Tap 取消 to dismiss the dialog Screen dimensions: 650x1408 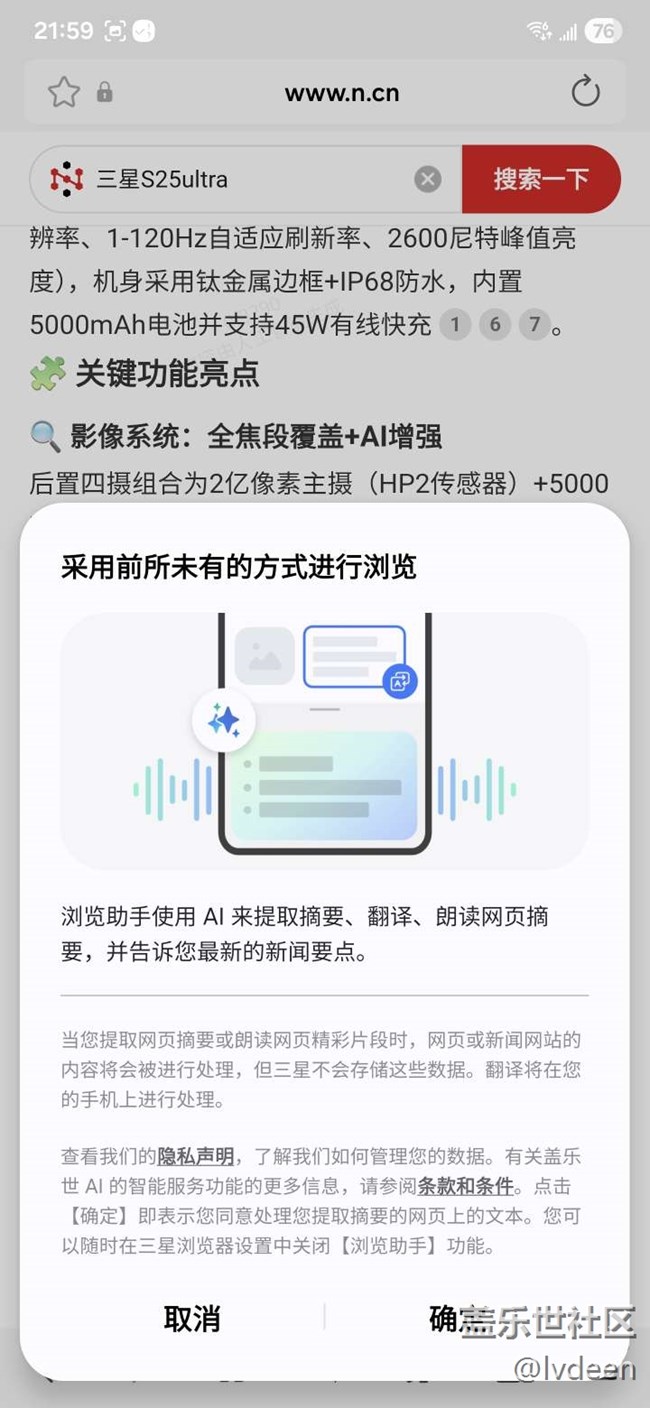click(192, 1319)
